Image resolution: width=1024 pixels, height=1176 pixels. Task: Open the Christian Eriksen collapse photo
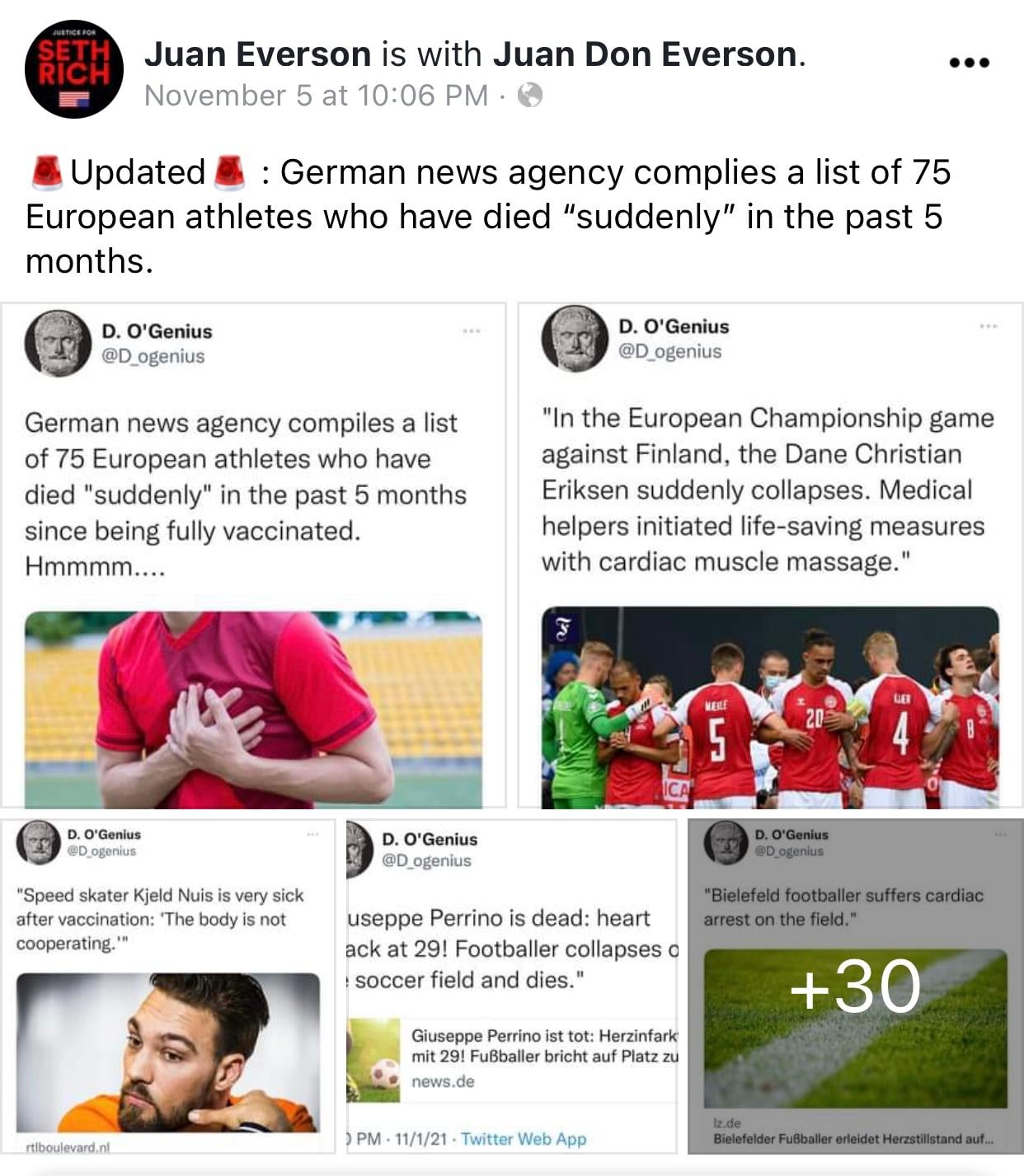click(x=770, y=555)
